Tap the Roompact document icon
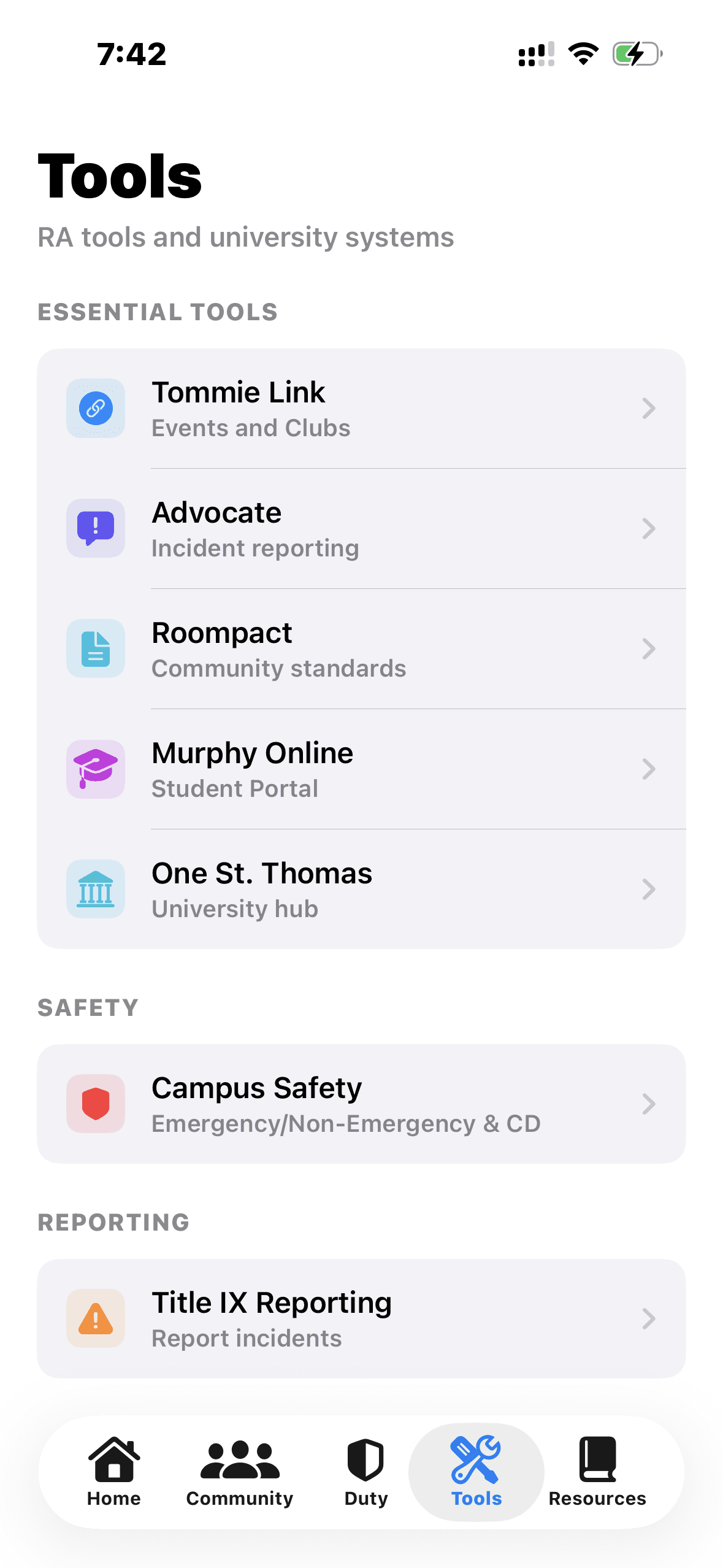 [x=96, y=648]
